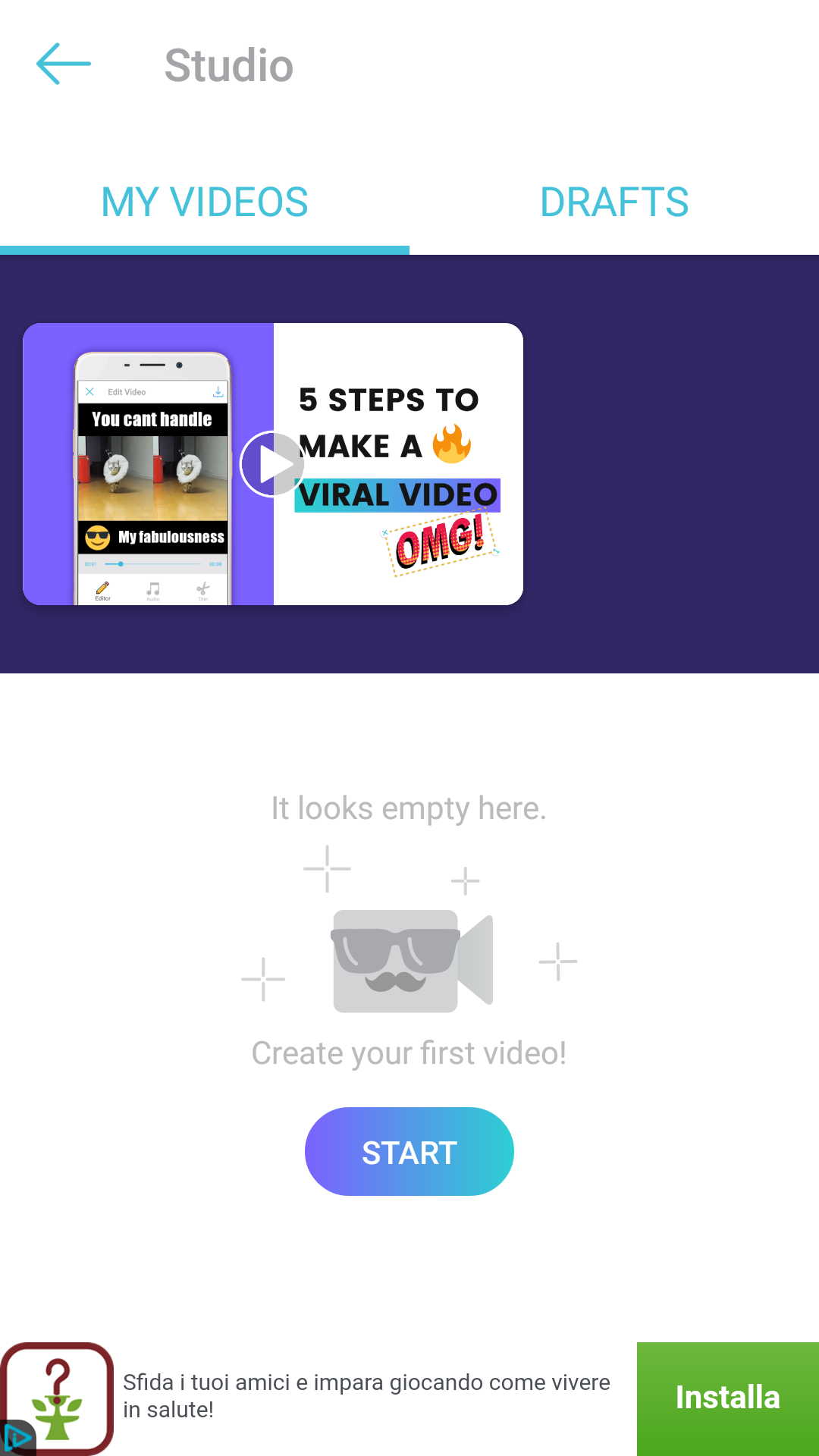Go back using the arrow icon
Image resolution: width=819 pixels, height=1456 pixels.
click(x=64, y=64)
